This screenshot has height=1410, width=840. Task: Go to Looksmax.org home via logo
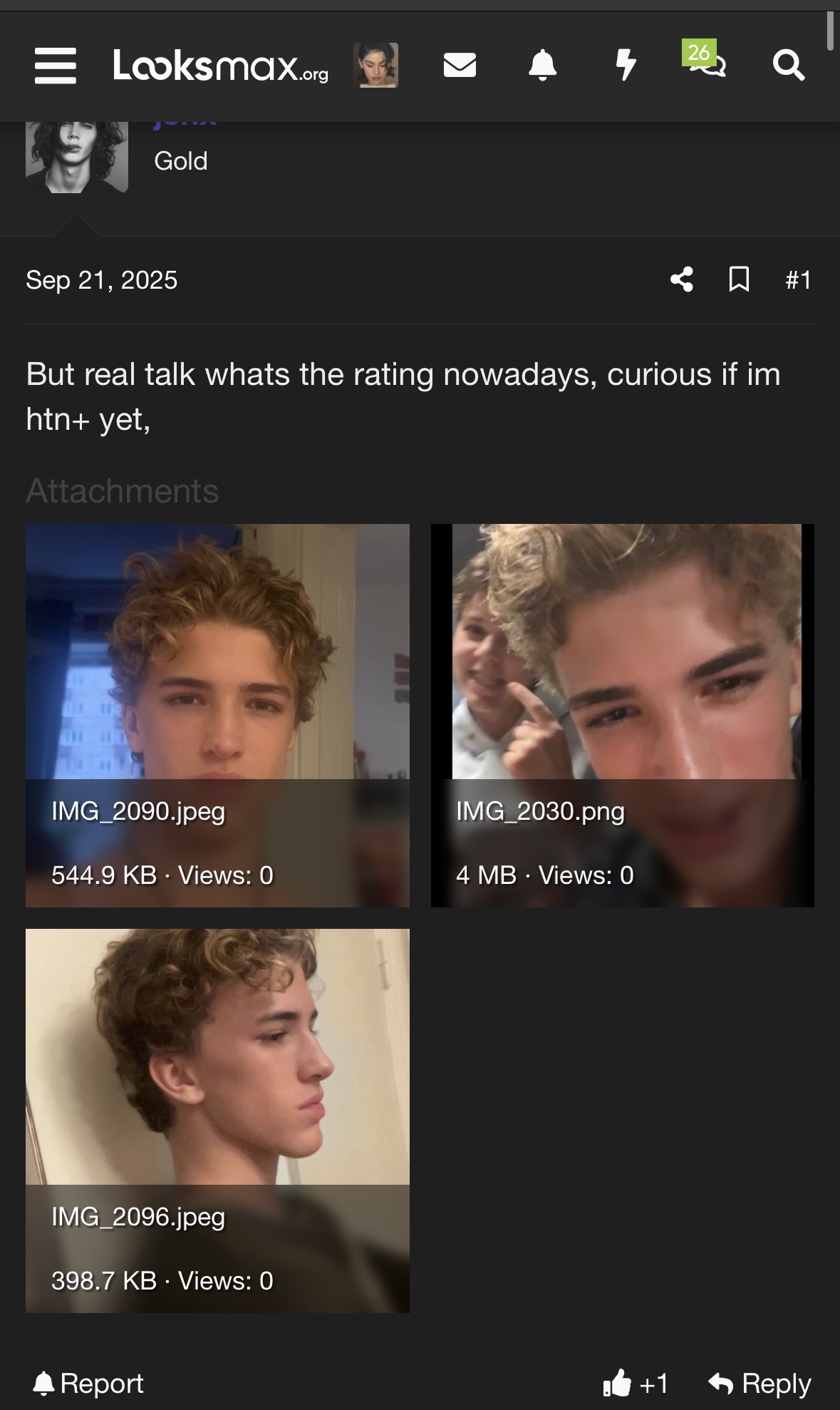[x=220, y=66]
